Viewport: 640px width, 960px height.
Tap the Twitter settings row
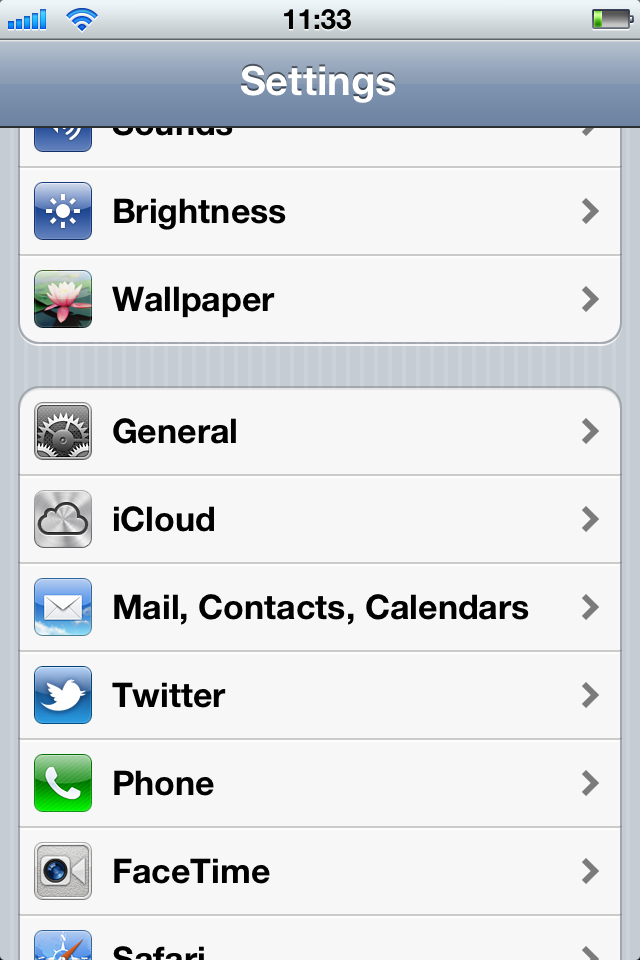320,695
